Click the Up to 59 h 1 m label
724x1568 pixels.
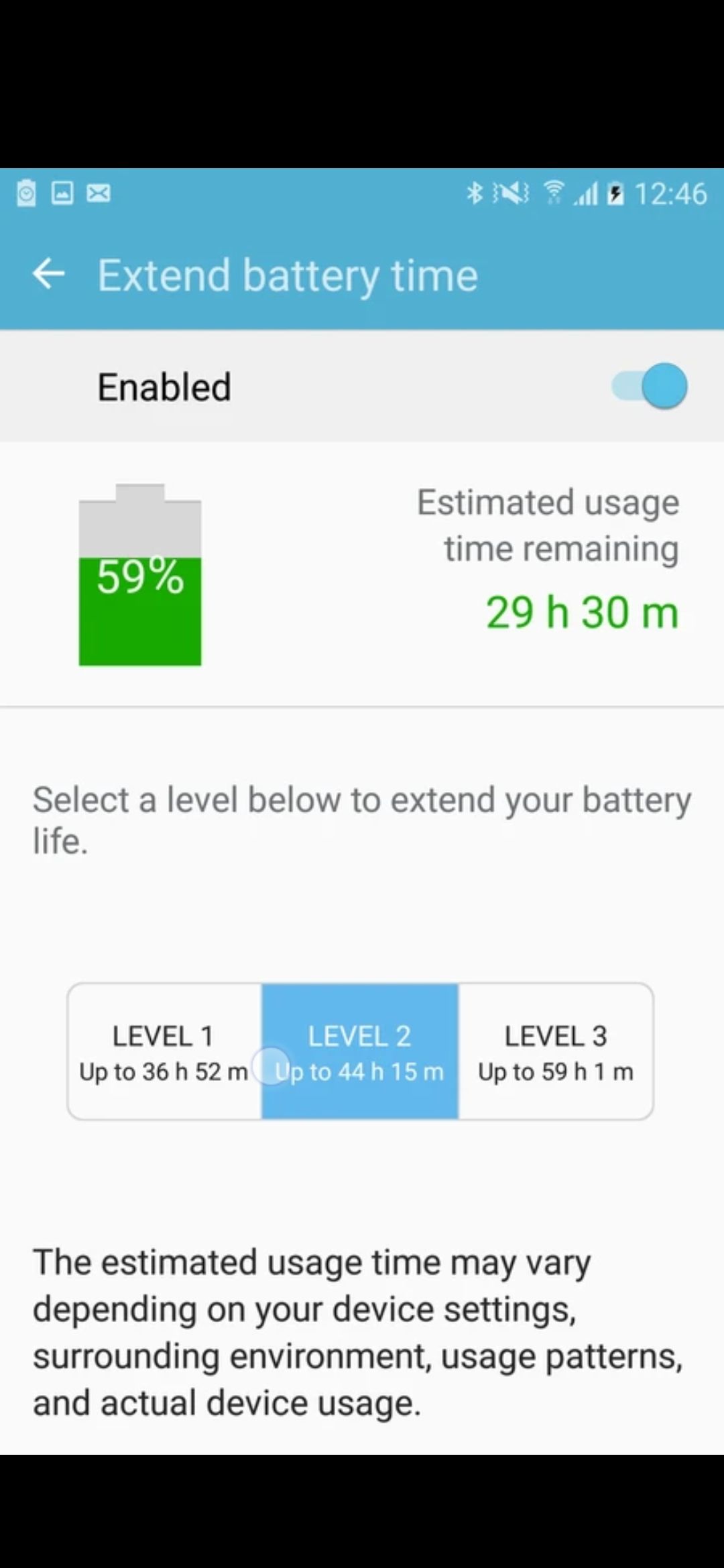point(555,1071)
